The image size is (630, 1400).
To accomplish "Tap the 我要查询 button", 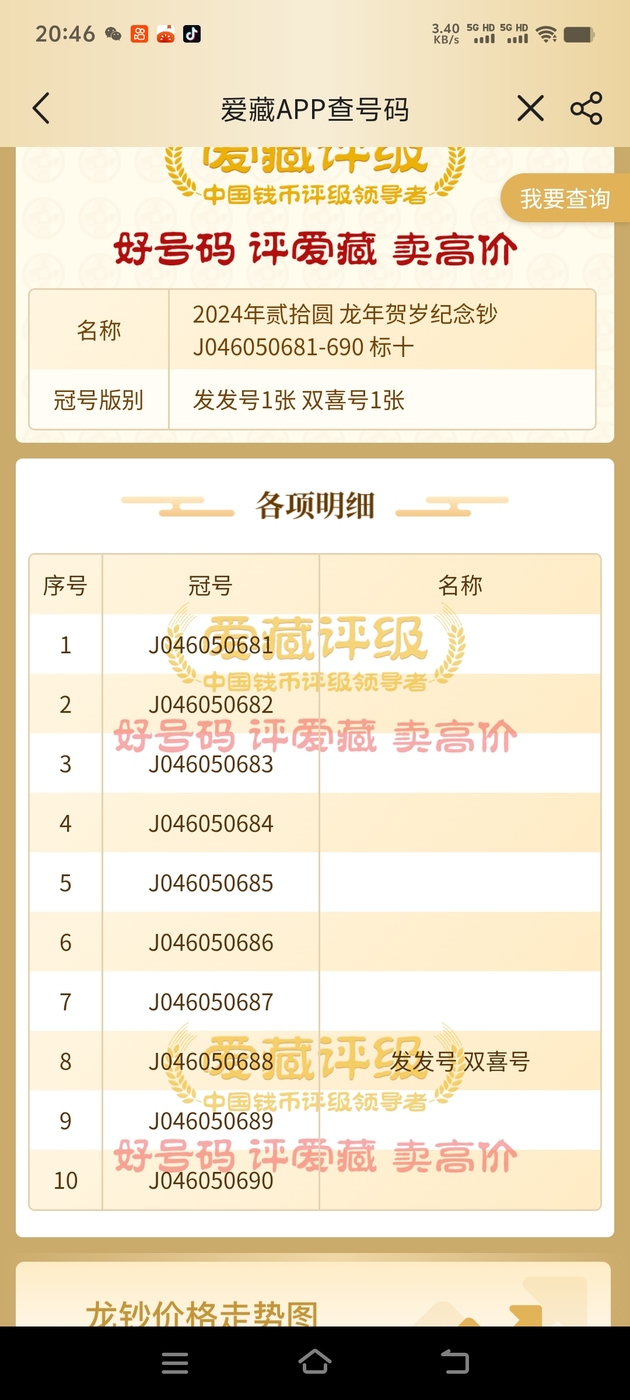I will point(564,198).
